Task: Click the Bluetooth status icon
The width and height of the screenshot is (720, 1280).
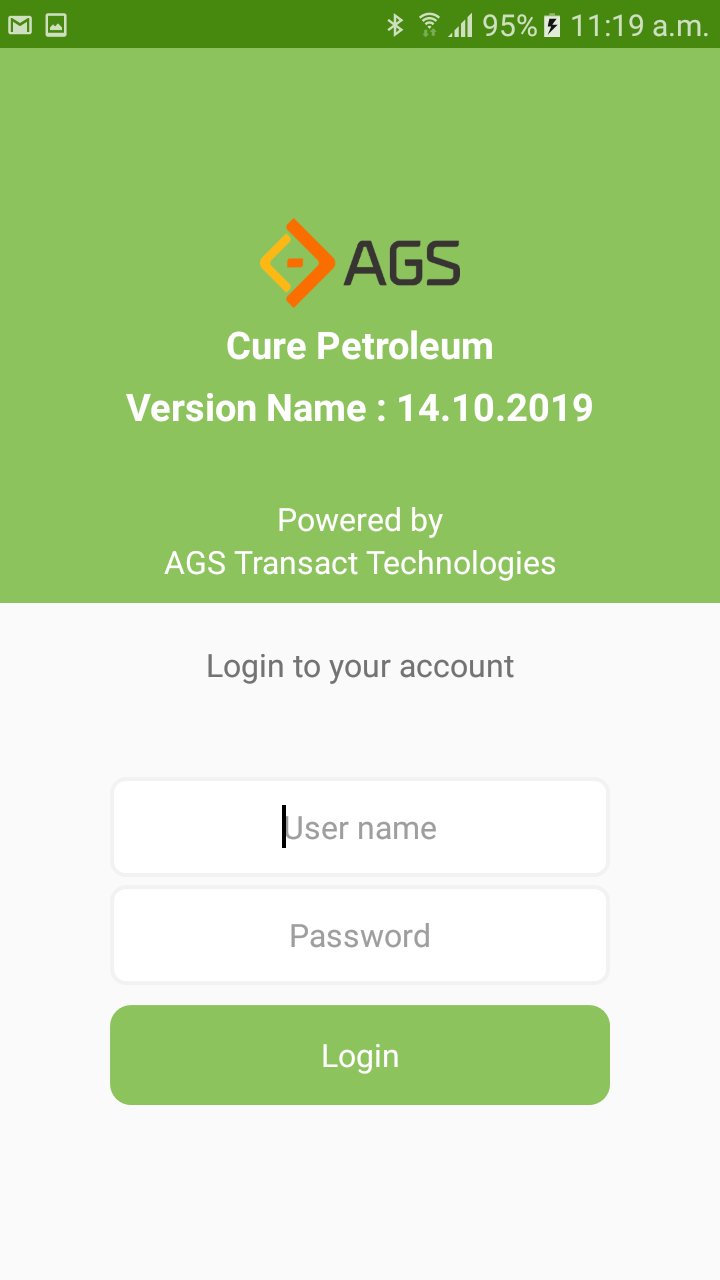Action: (396, 25)
